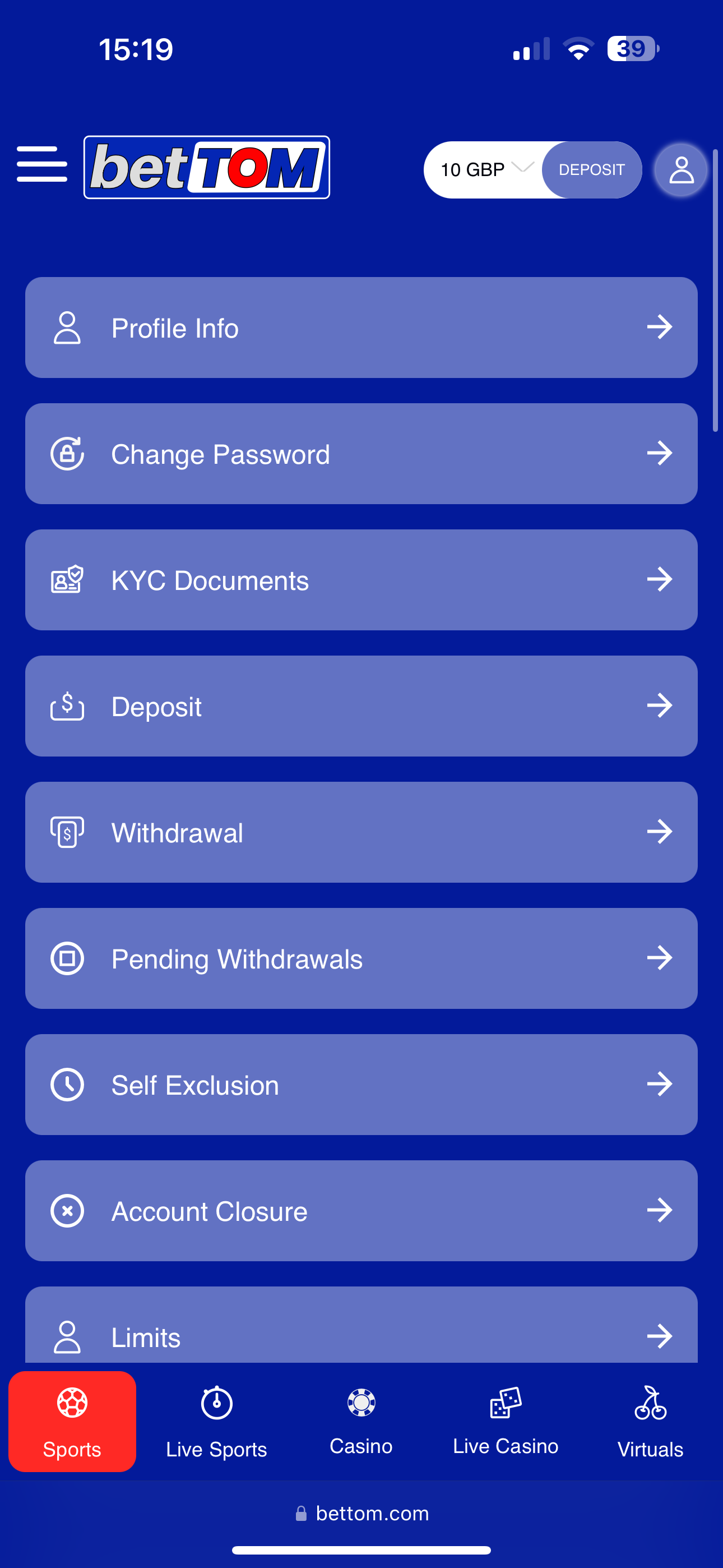723x1568 pixels.
Task: Select the Virtuals bicycle icon
Action: [650, 1403]
